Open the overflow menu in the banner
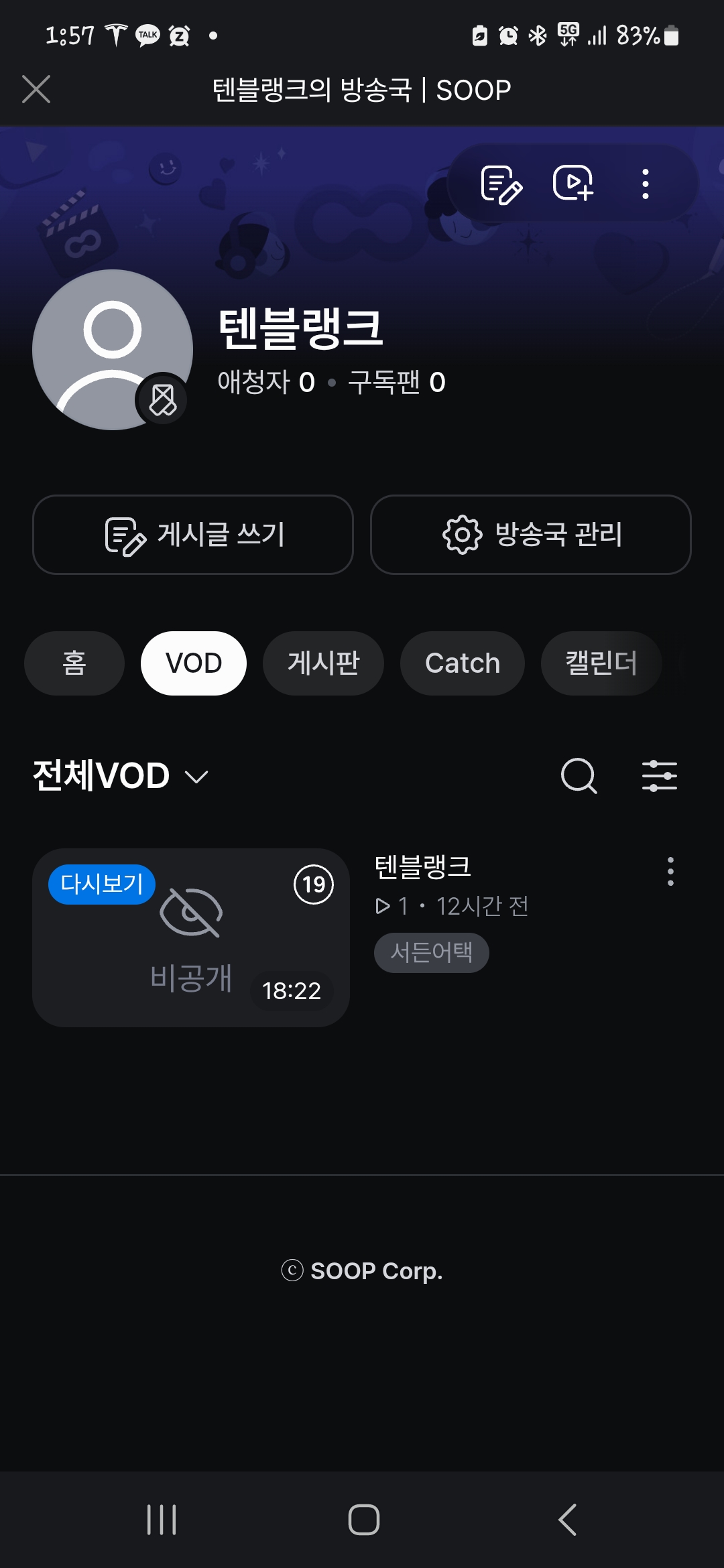 tap(646, 184)
